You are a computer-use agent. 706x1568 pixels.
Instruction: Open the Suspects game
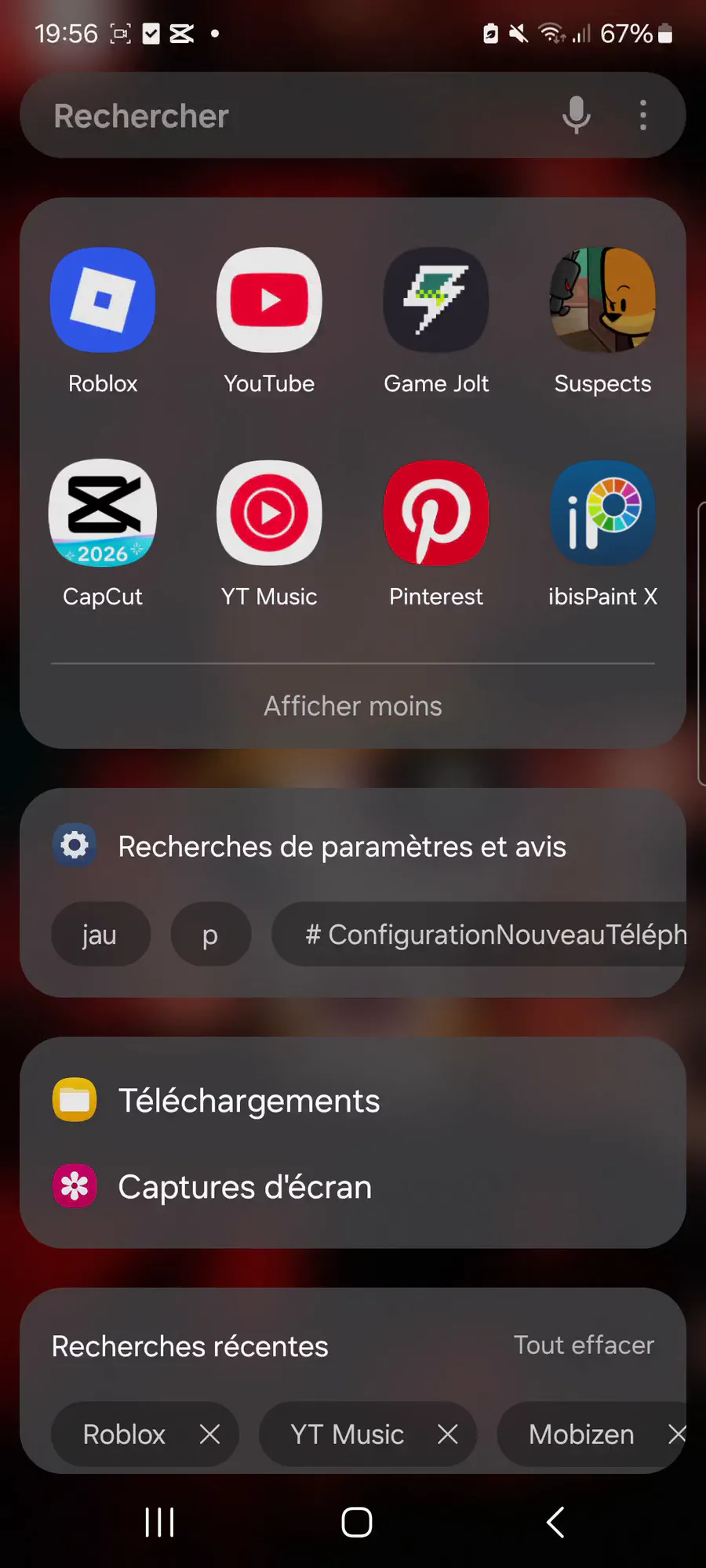(602, 300)
